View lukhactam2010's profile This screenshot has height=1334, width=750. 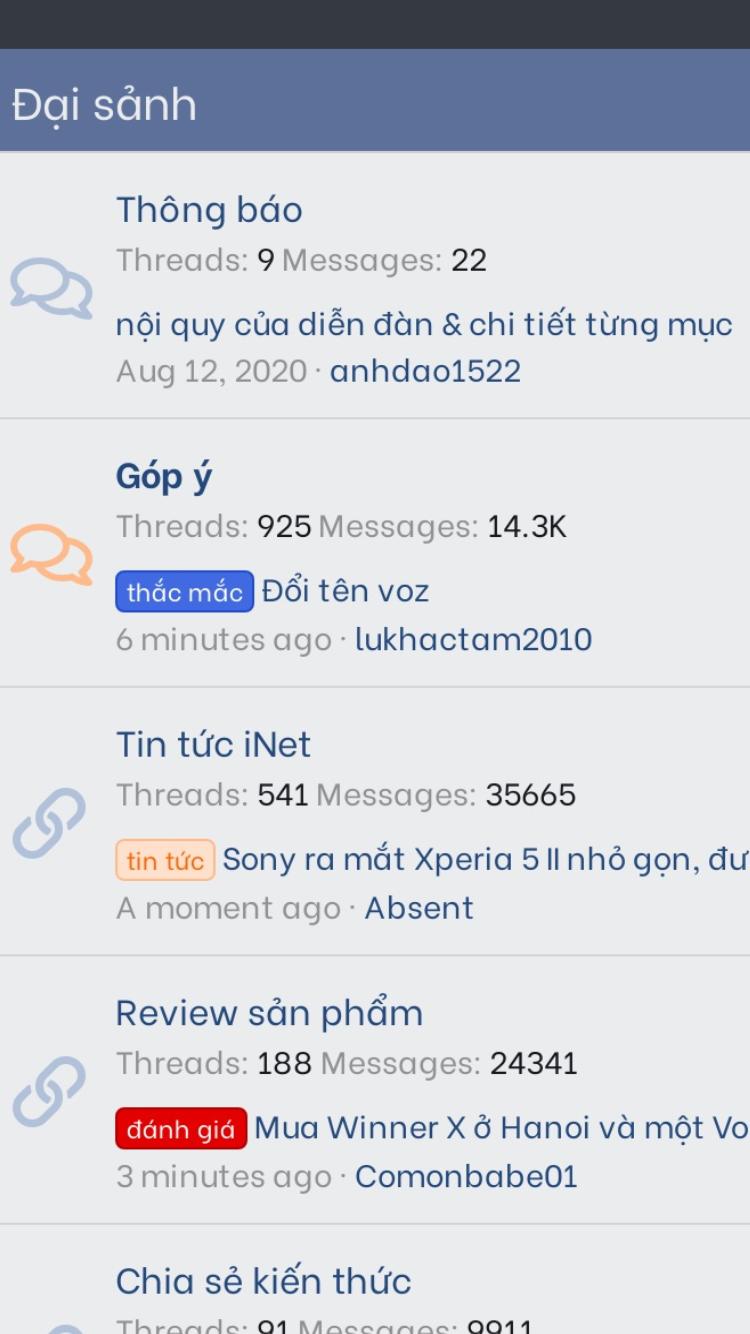(x=473, y=640)
